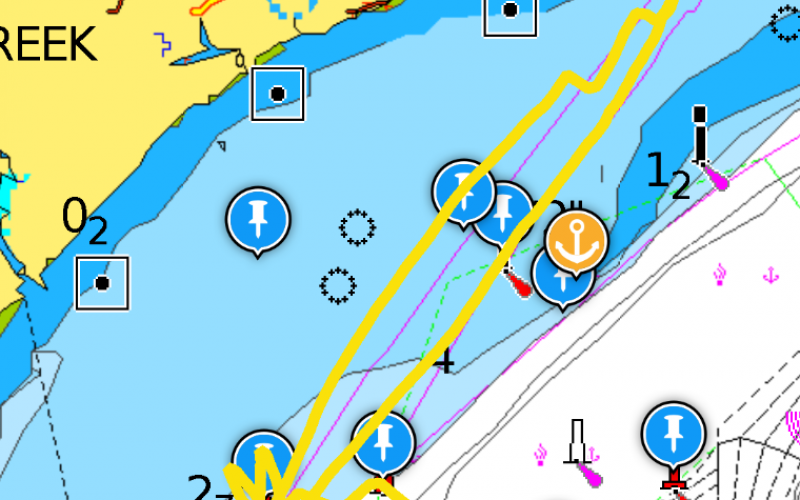
Task: Select the lone blue pin beside dotted circles
Action: coord(258,219)
